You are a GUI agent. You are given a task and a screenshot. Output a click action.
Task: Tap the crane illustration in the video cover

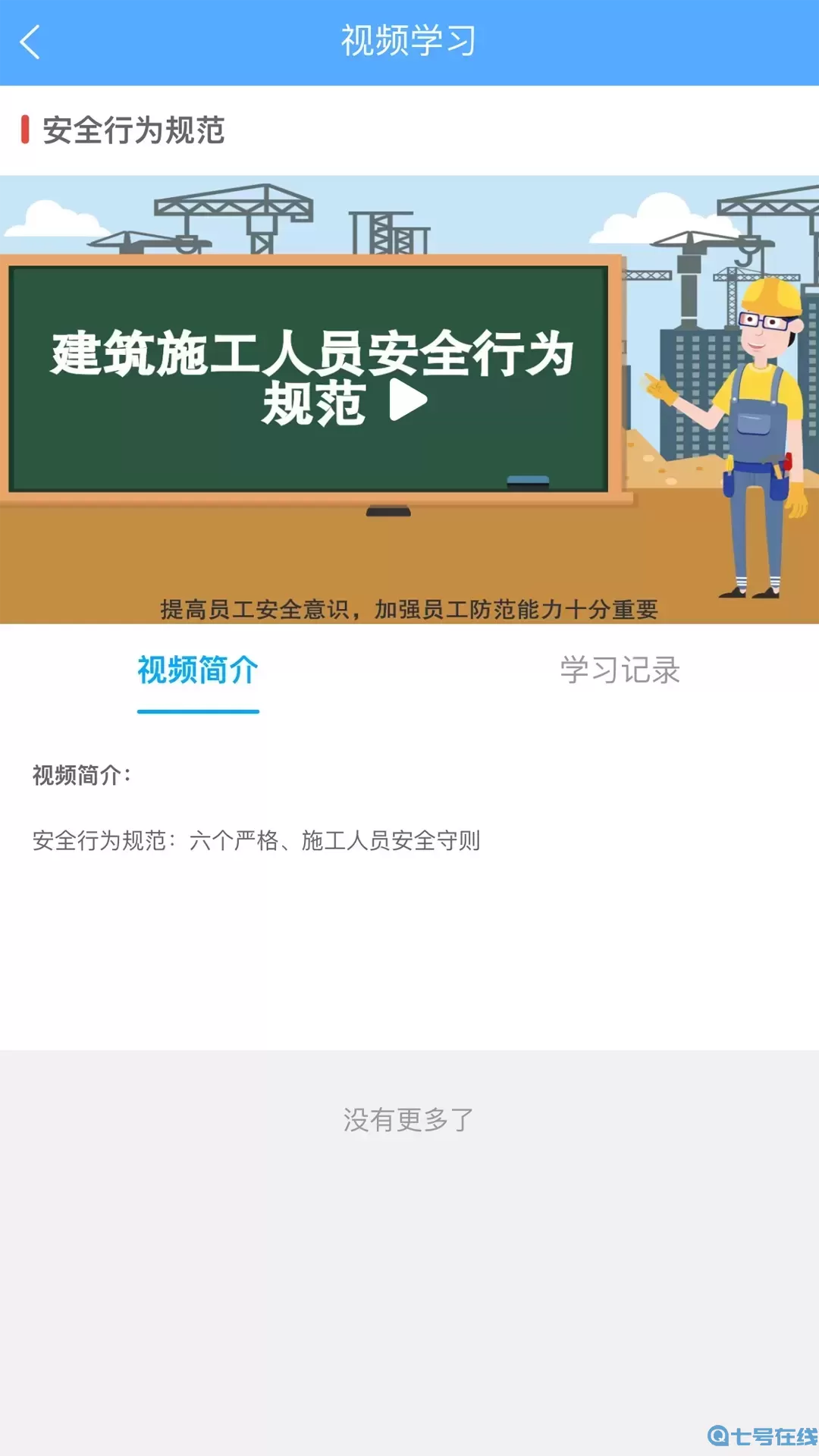click(227, 212)
